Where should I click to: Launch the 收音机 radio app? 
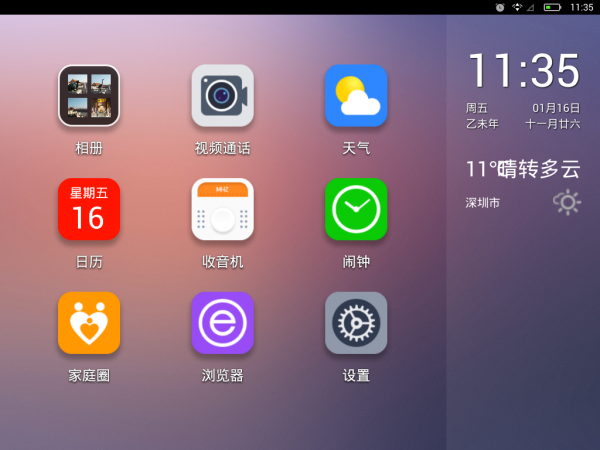tap(223, 209)
